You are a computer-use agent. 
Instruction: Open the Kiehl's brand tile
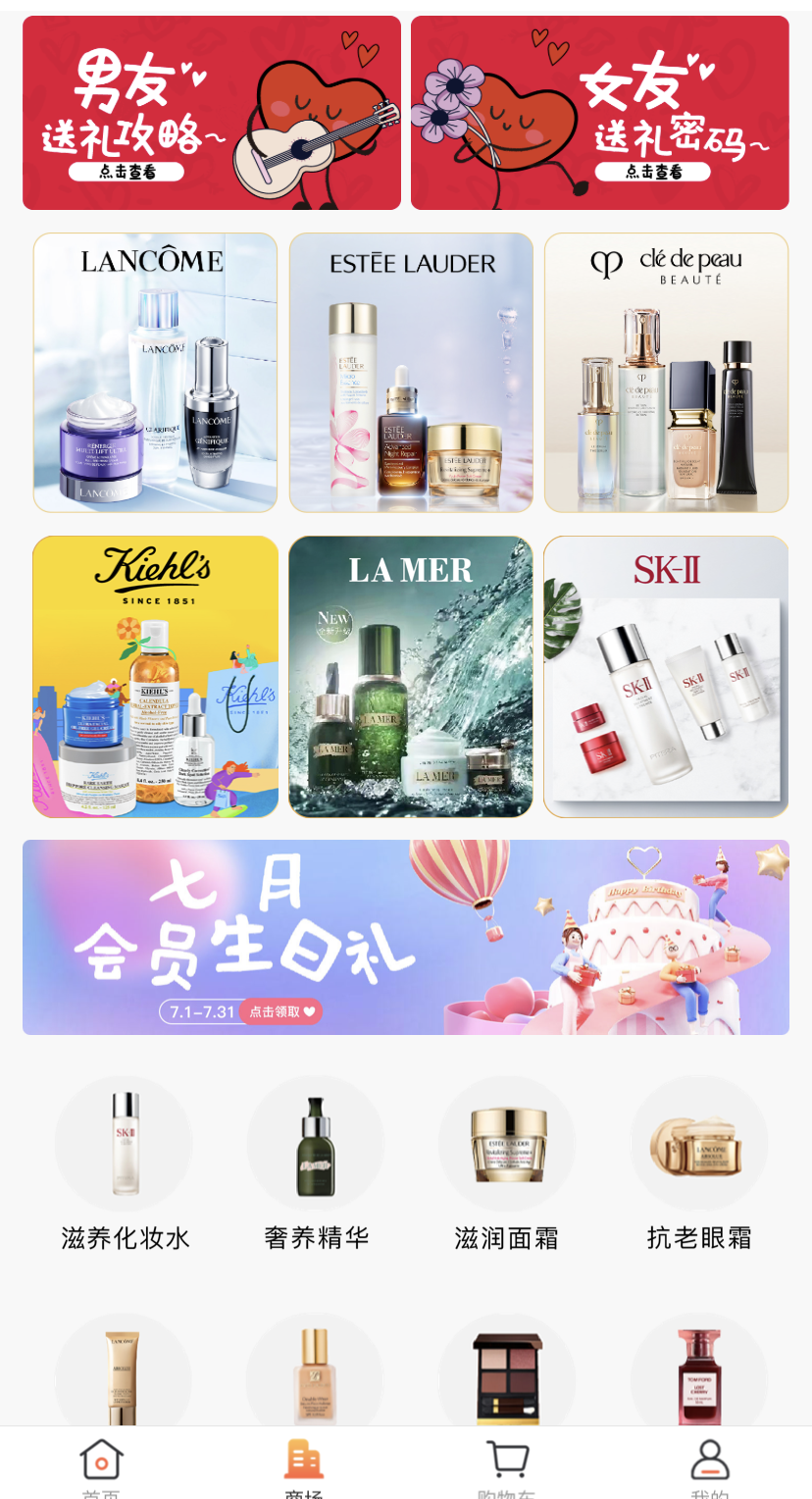[155, 677]
